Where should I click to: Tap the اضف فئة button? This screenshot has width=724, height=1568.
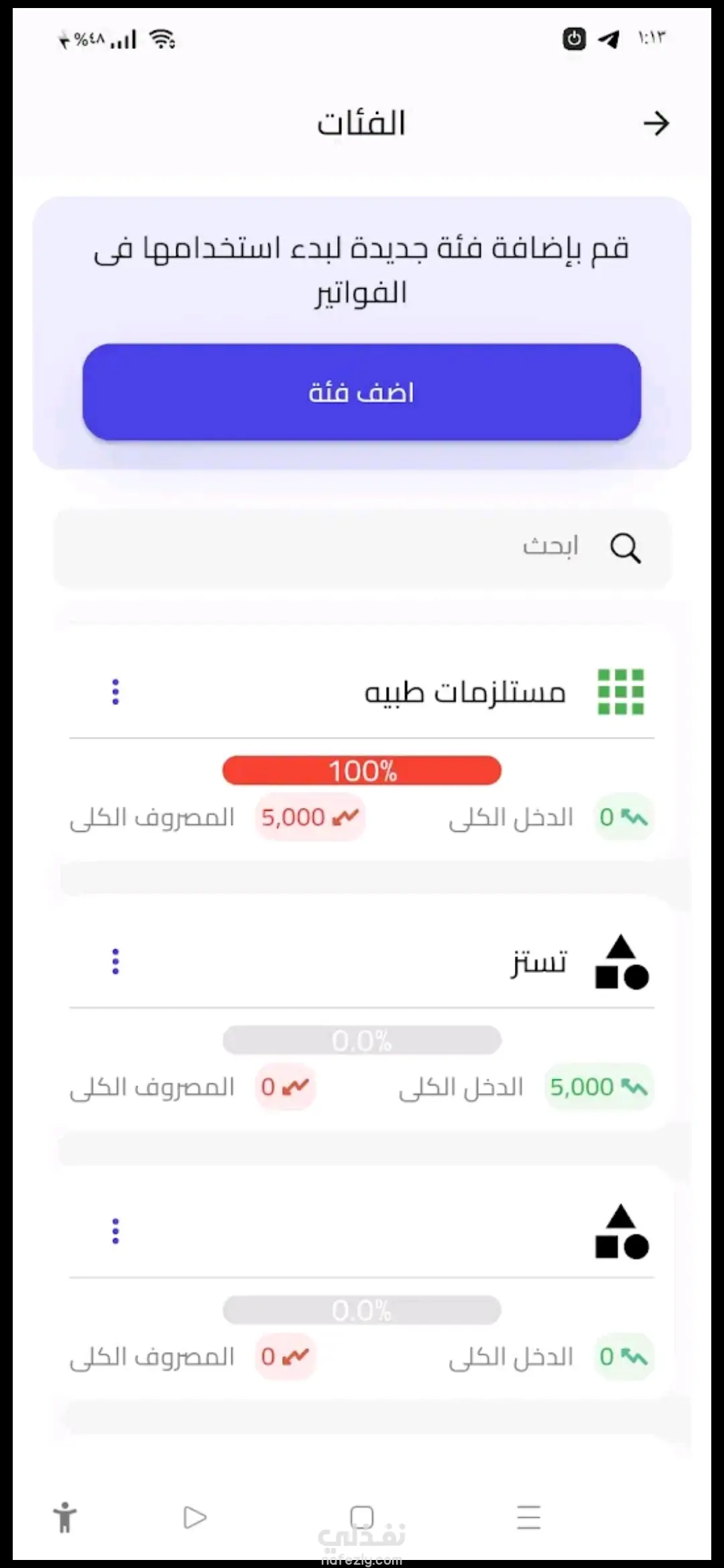click(x=361, y=392)
